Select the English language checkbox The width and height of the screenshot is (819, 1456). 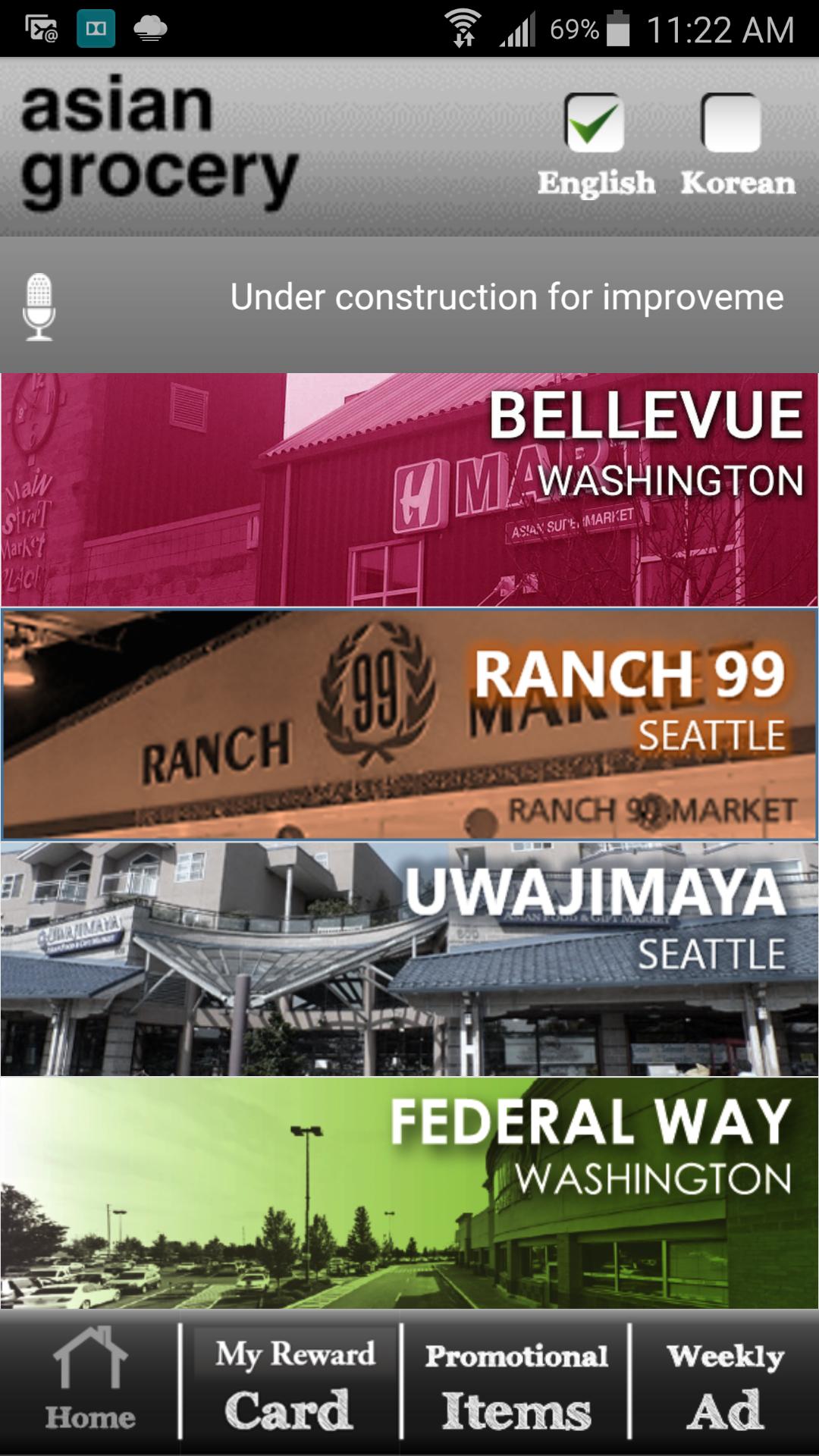[x=595, y=124]
